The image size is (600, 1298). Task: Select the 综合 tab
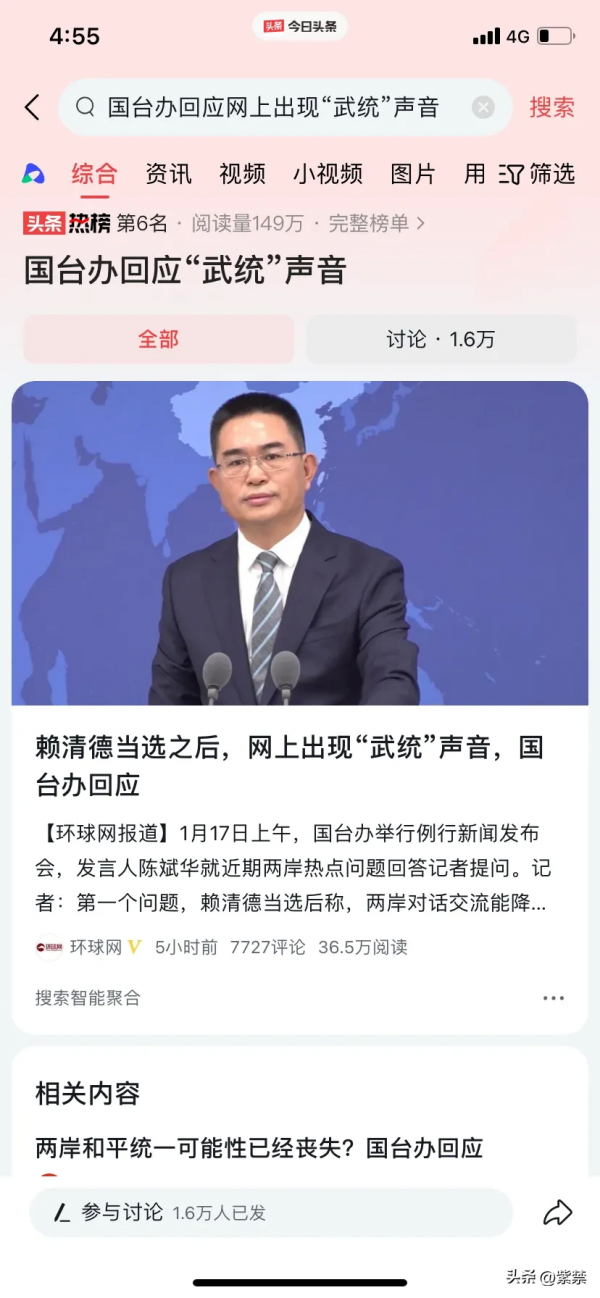94,174
